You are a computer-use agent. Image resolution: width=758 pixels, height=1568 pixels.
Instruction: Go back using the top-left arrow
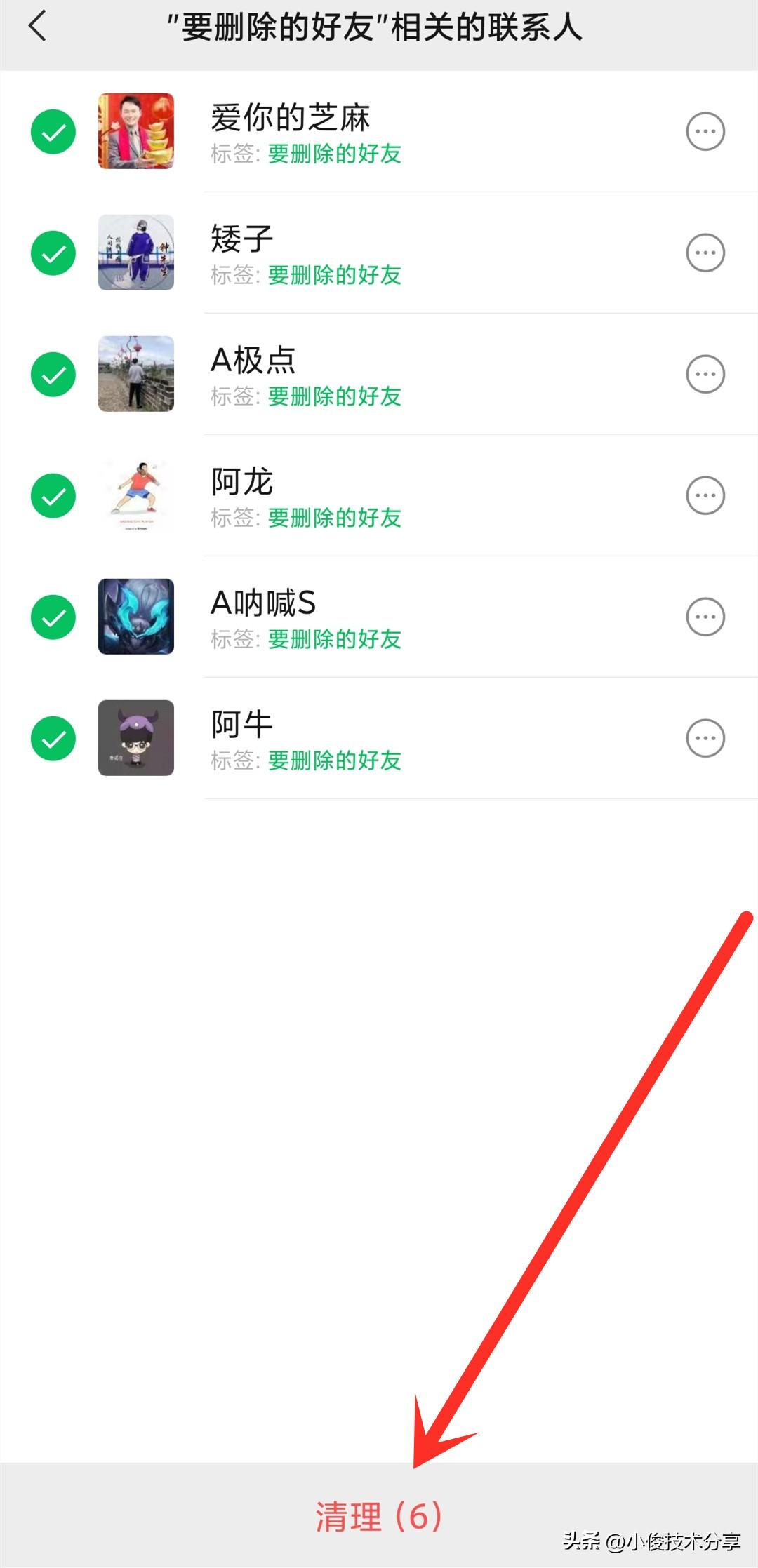[38, 27]
